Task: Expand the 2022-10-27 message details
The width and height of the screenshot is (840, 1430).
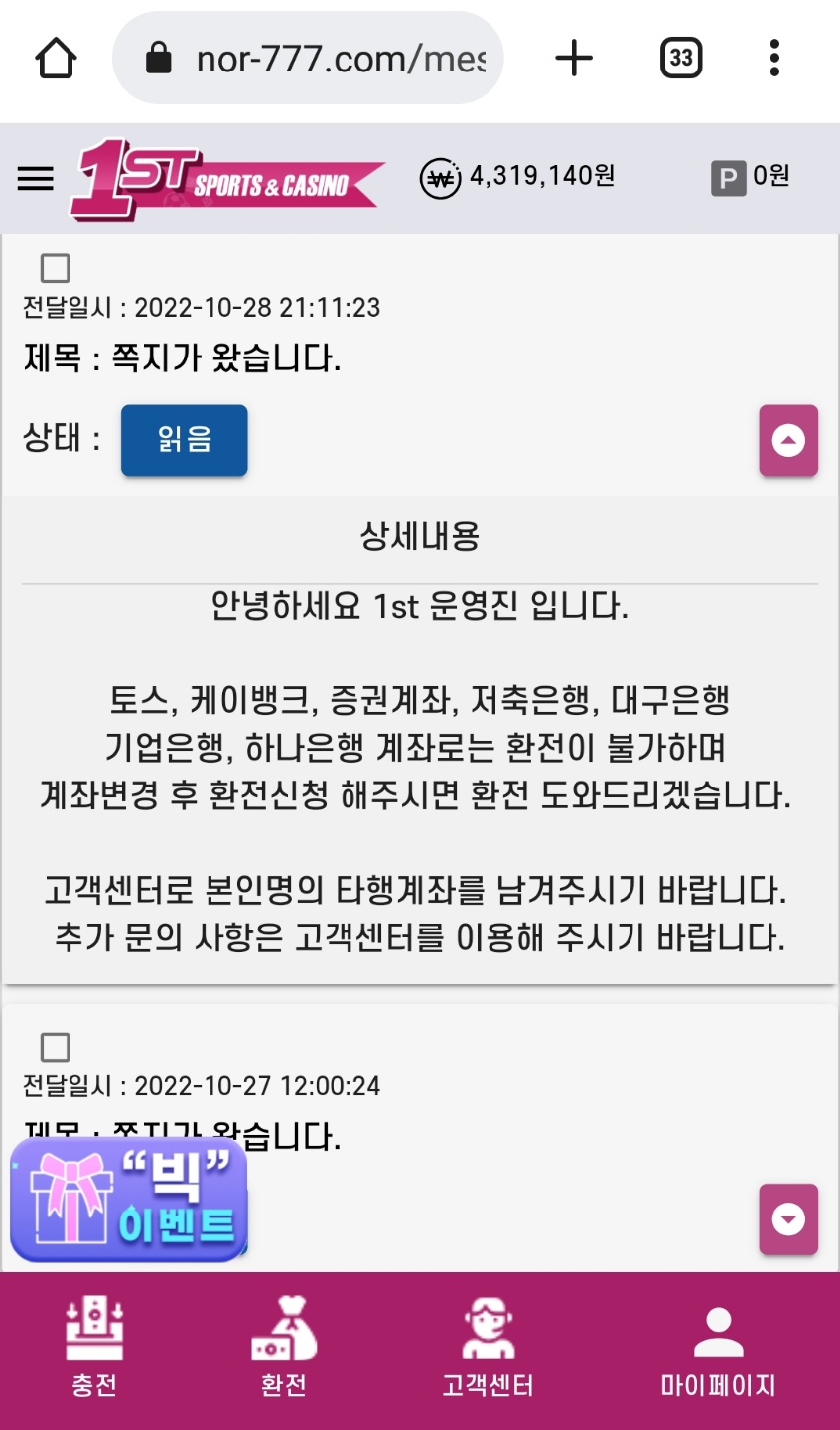Action: [x=788, y=1218]
